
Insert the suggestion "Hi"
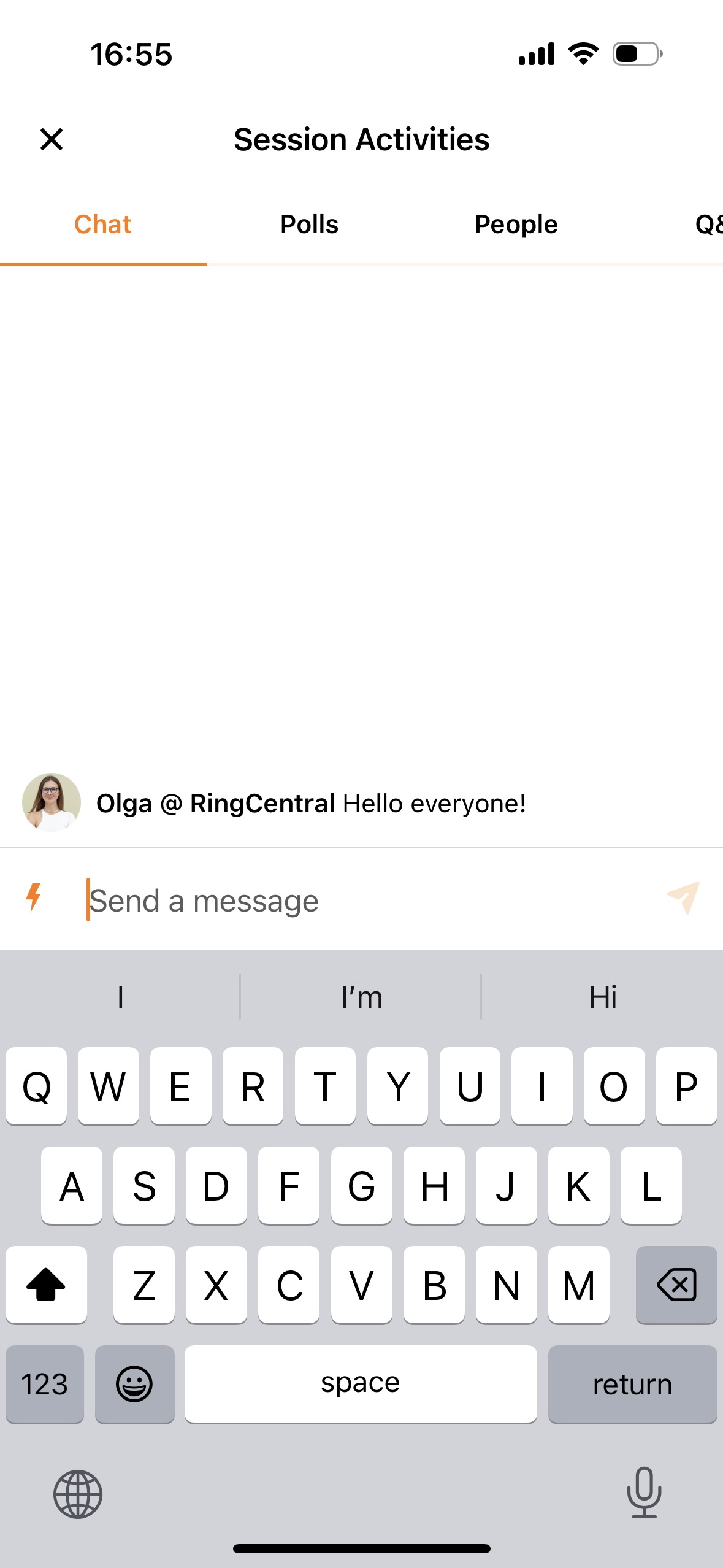[x=602, y=997]
